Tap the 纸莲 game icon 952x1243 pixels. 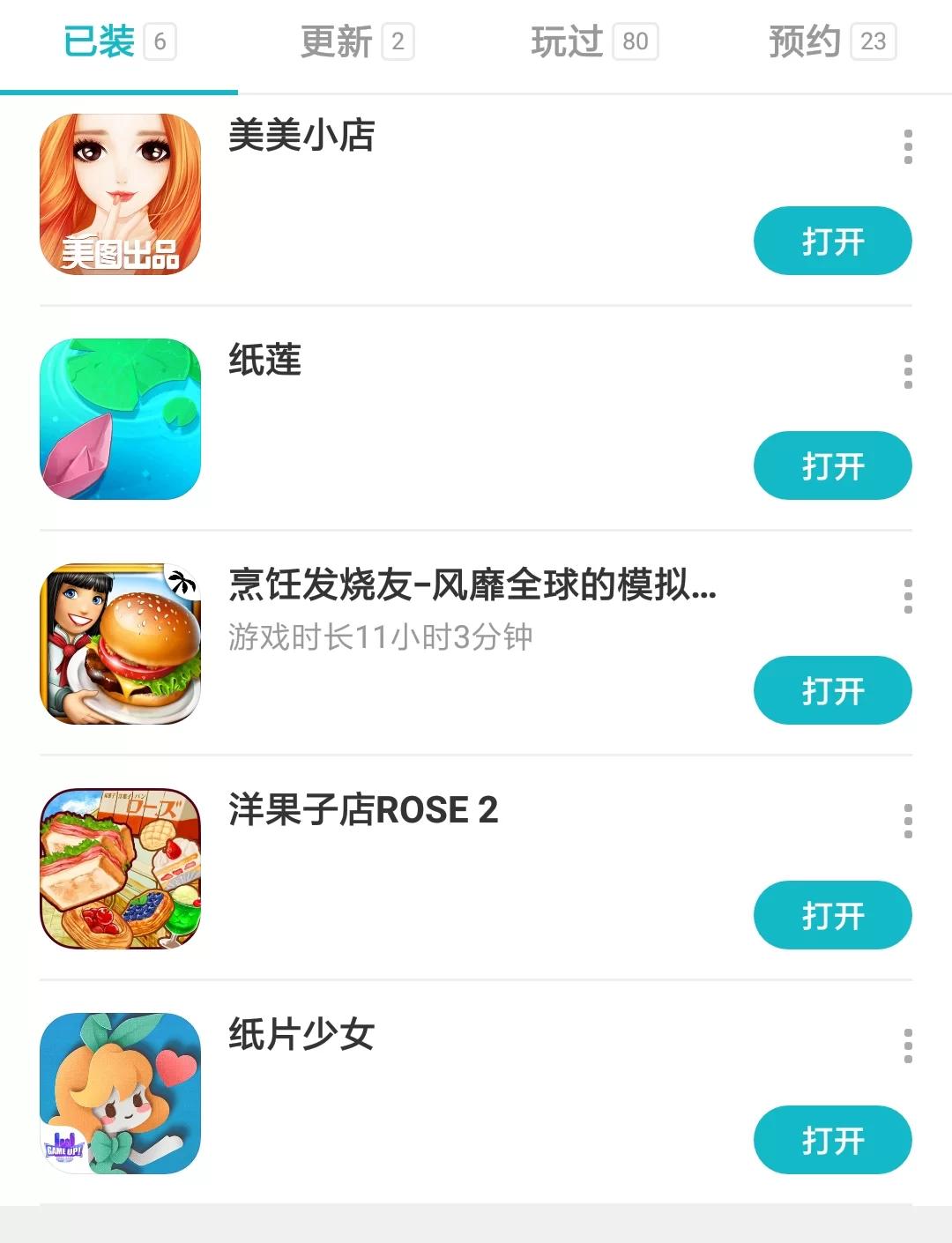(121, 419)
